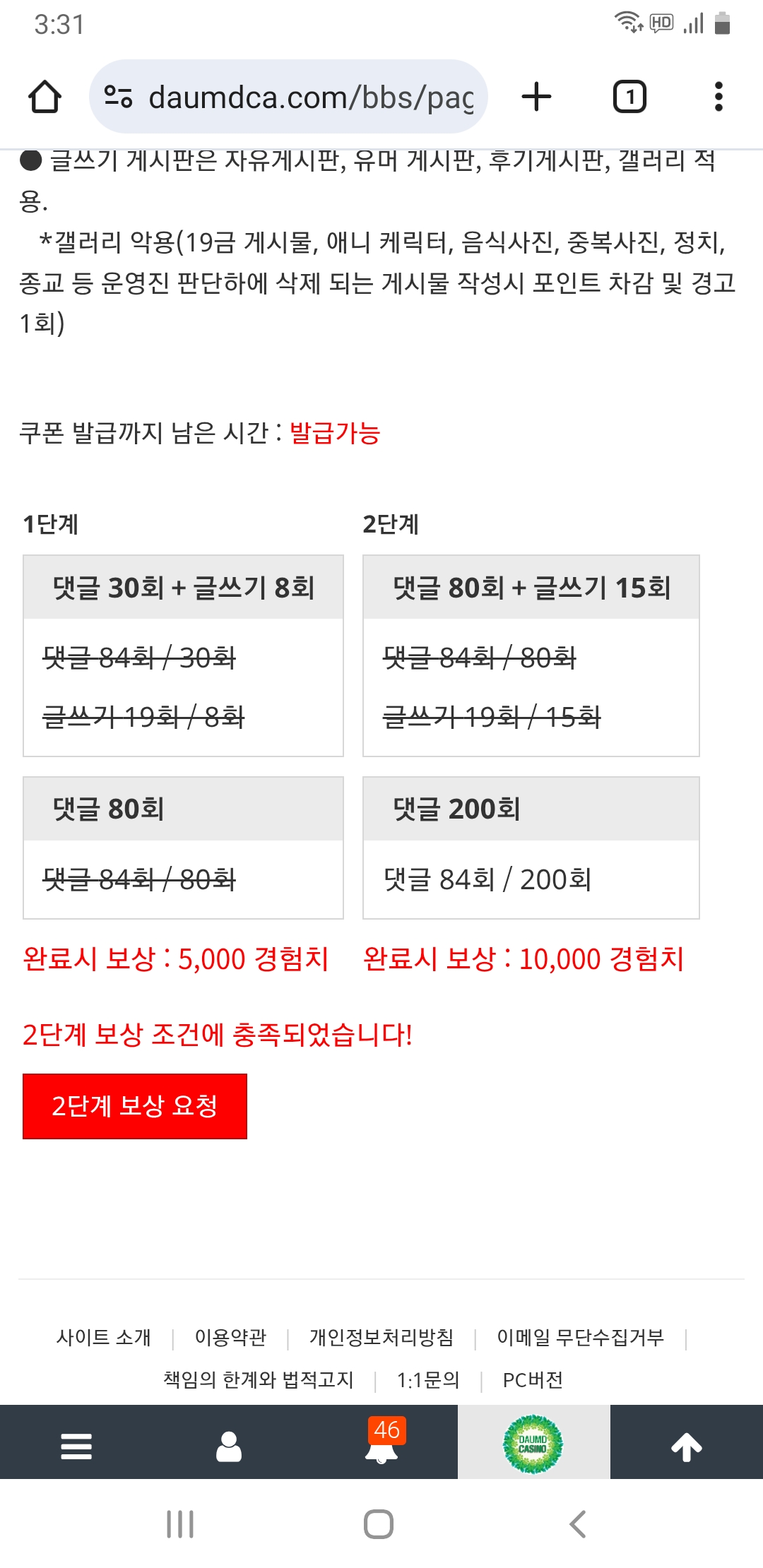Open the 1:1문의 link
The width and height of the screenshot is (763, 1568).
(428, 1379)
